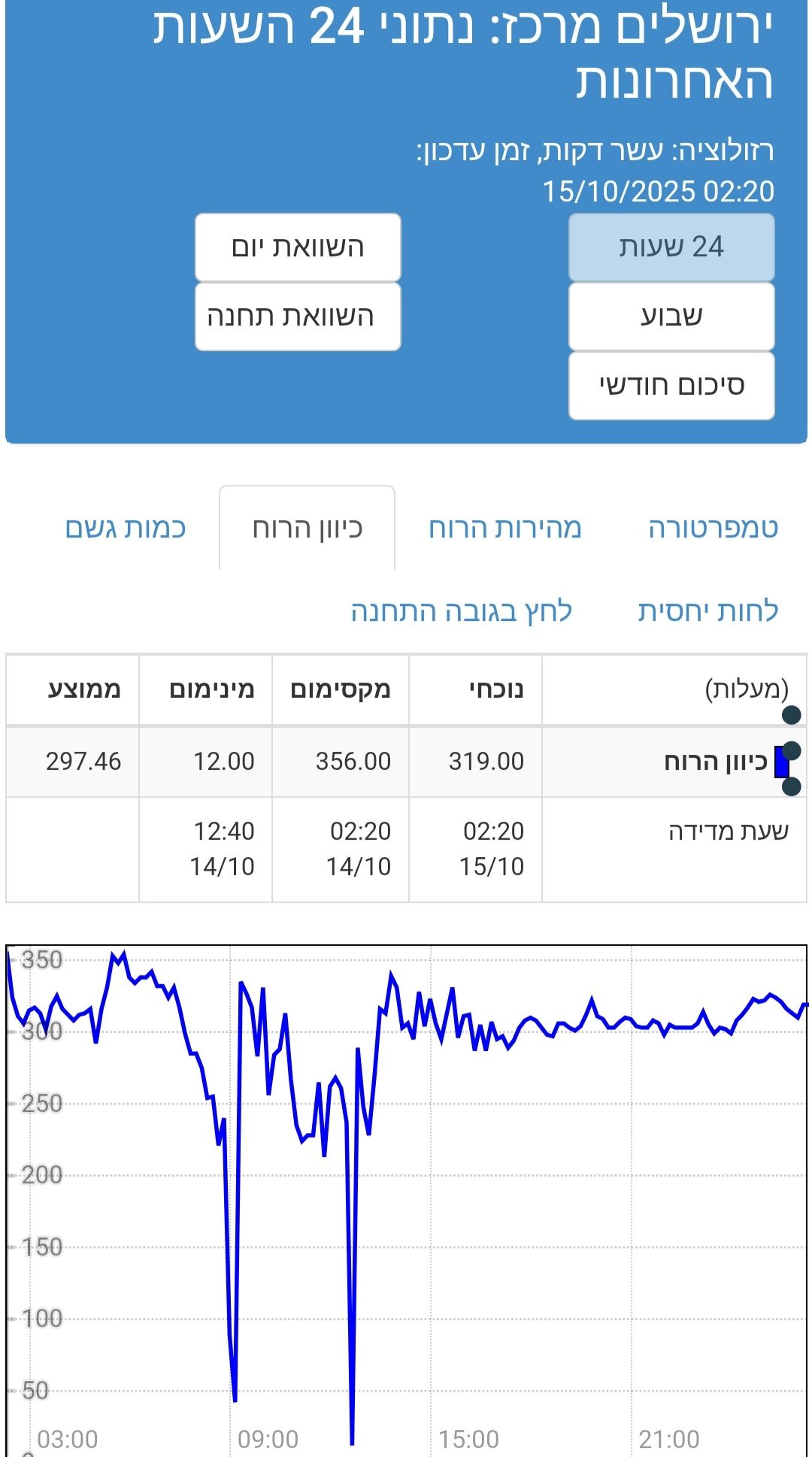Switch to the טמפרטורה tab
This screenshot has width=812, height=1457.
(x=712, y=529)
